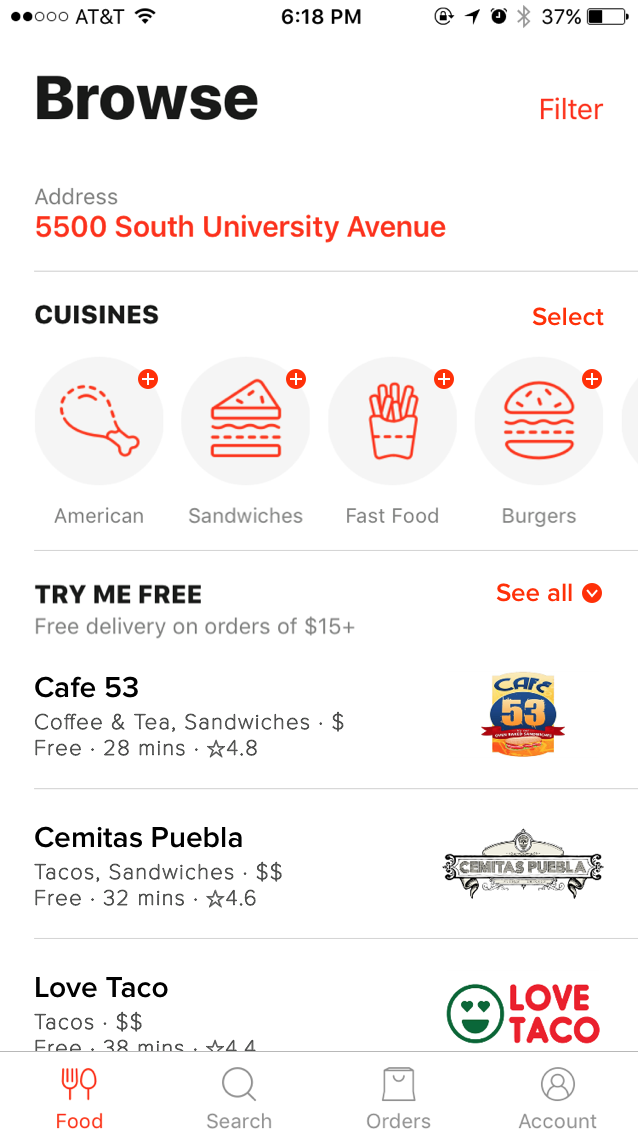Change the 5500 South University Avenue address
Viewport: 640px width, 1135px height.
[x=240, y=227]
